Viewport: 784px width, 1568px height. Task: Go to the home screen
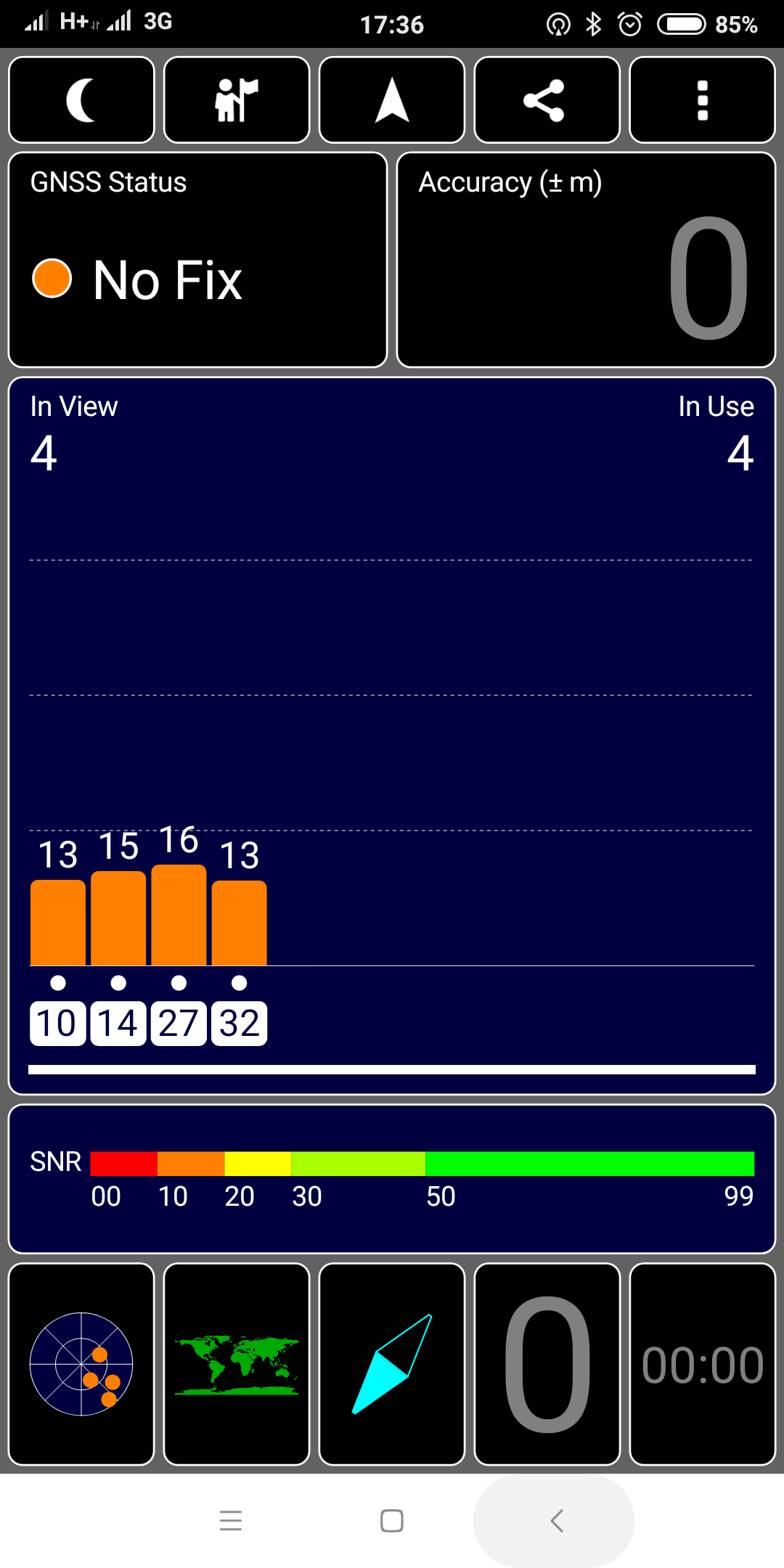coord(392,1521)
